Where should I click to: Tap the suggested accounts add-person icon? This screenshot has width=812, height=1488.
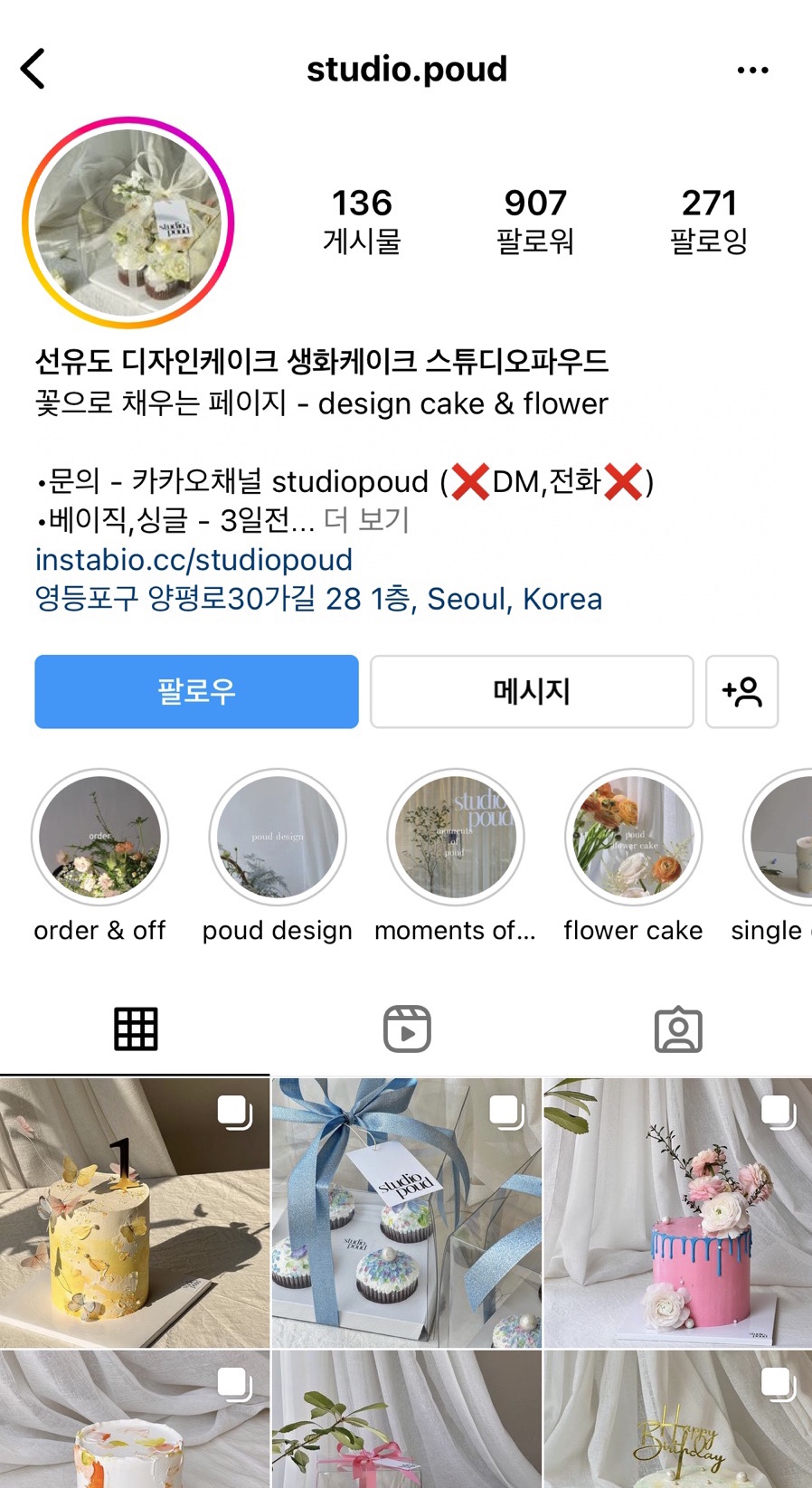(741, 692)
